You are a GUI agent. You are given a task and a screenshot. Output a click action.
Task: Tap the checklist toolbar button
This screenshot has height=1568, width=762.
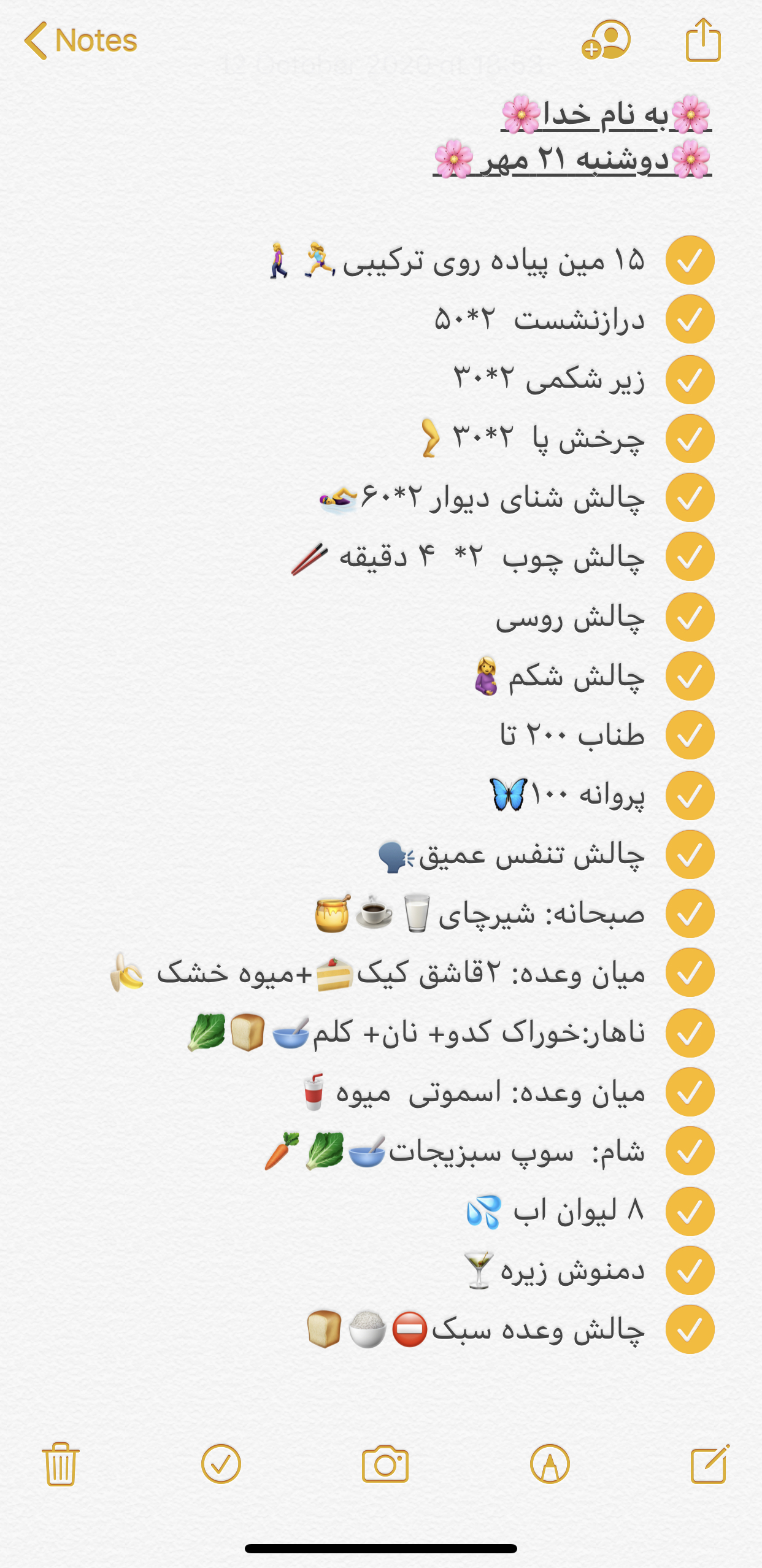(x=221, y=1464)
